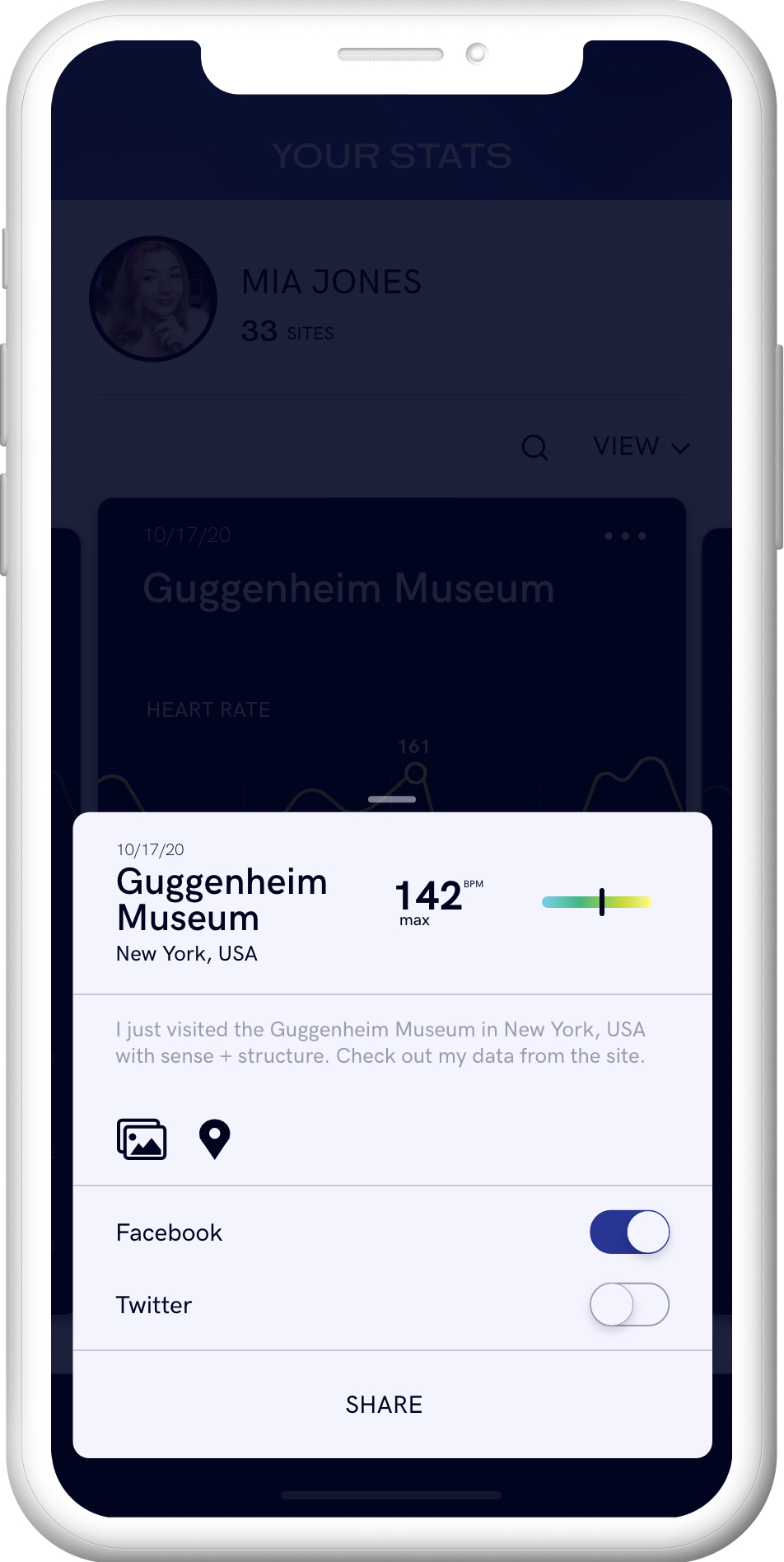Tap the share sheet's grab handle

(392, 799)
